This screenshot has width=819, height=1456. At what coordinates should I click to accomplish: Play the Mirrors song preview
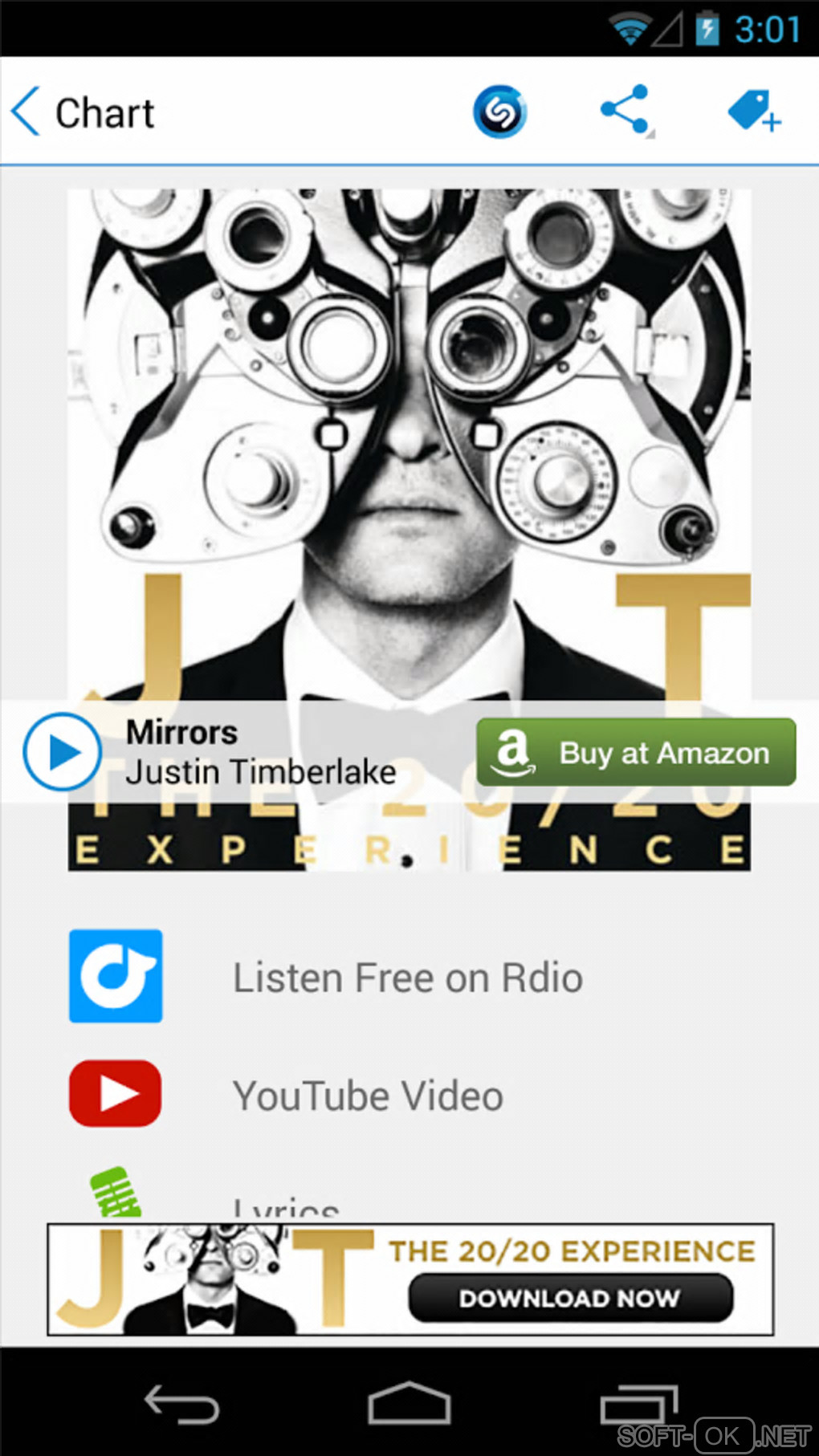click(x=62, y=752)
